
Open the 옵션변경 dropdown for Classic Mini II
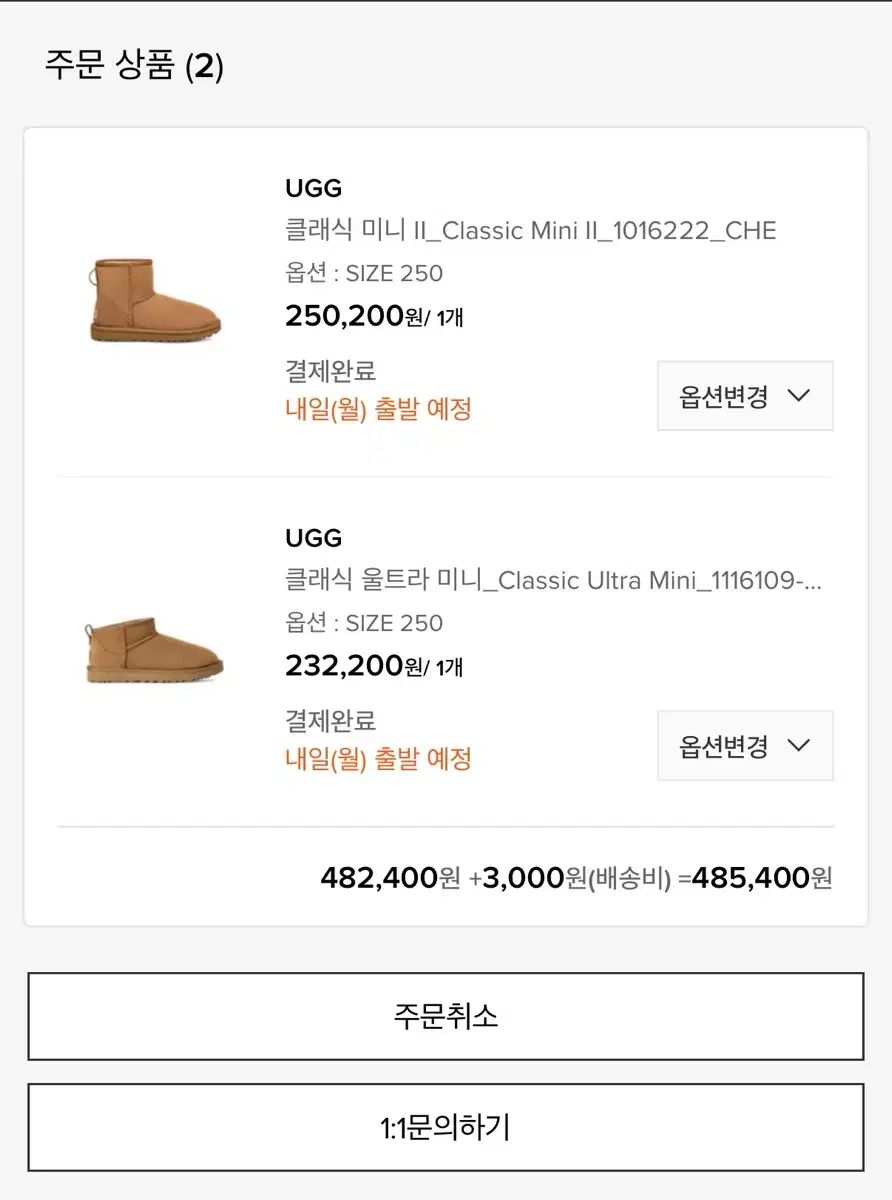tap(744, 396)
